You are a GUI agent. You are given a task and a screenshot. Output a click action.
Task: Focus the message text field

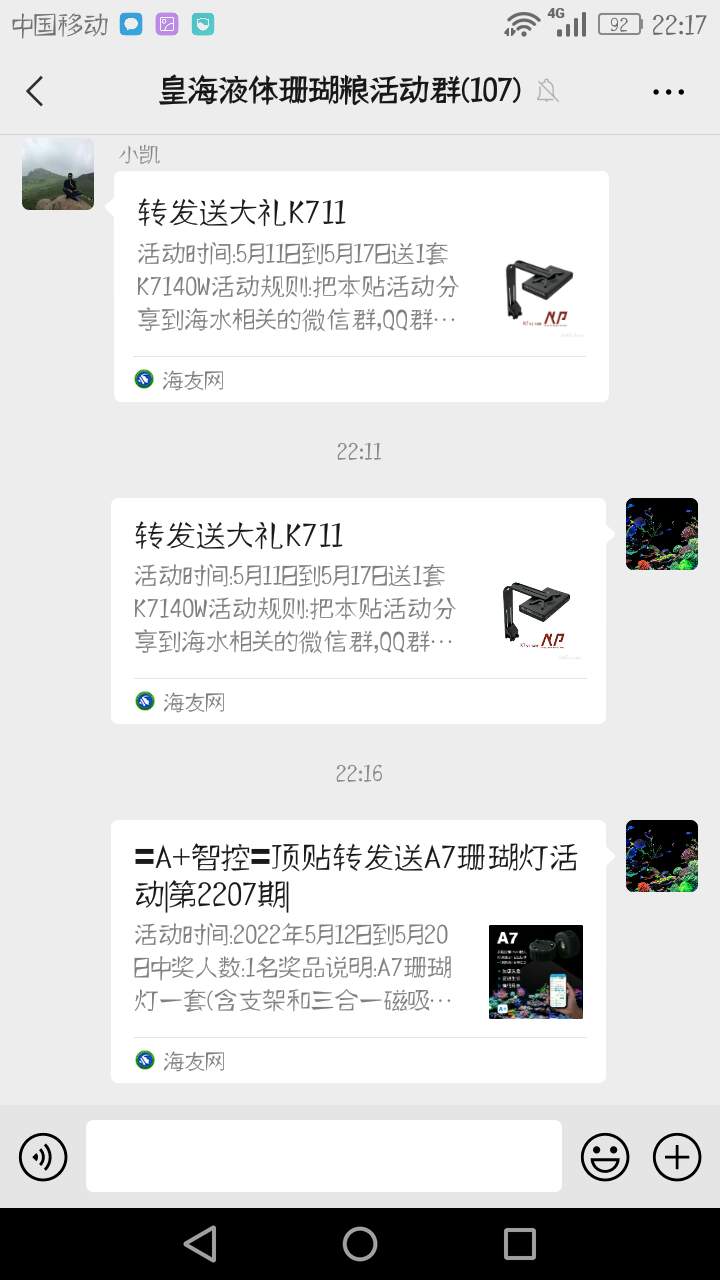[x=324, y=1156]
